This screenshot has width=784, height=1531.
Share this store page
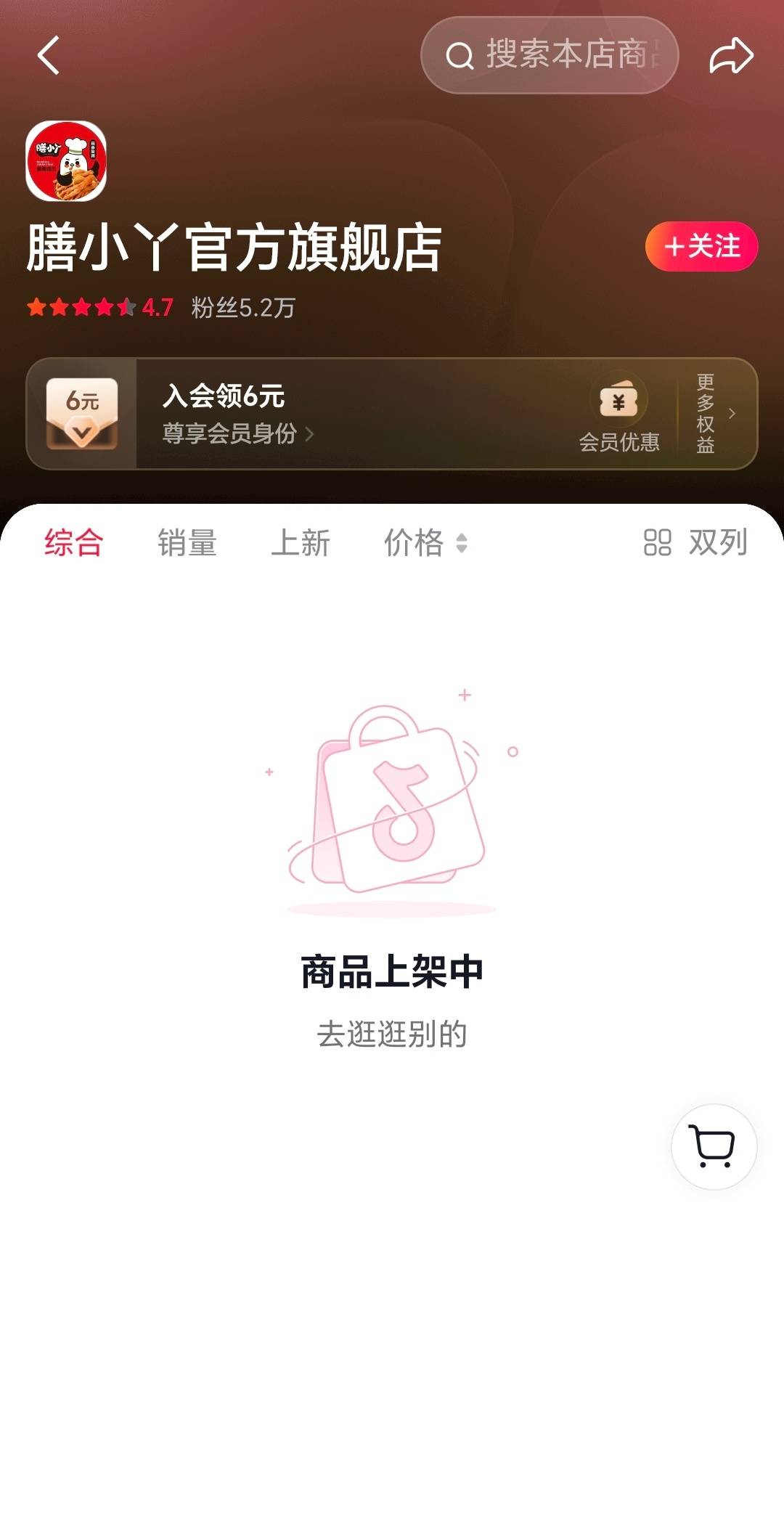(x=730, y=56)
